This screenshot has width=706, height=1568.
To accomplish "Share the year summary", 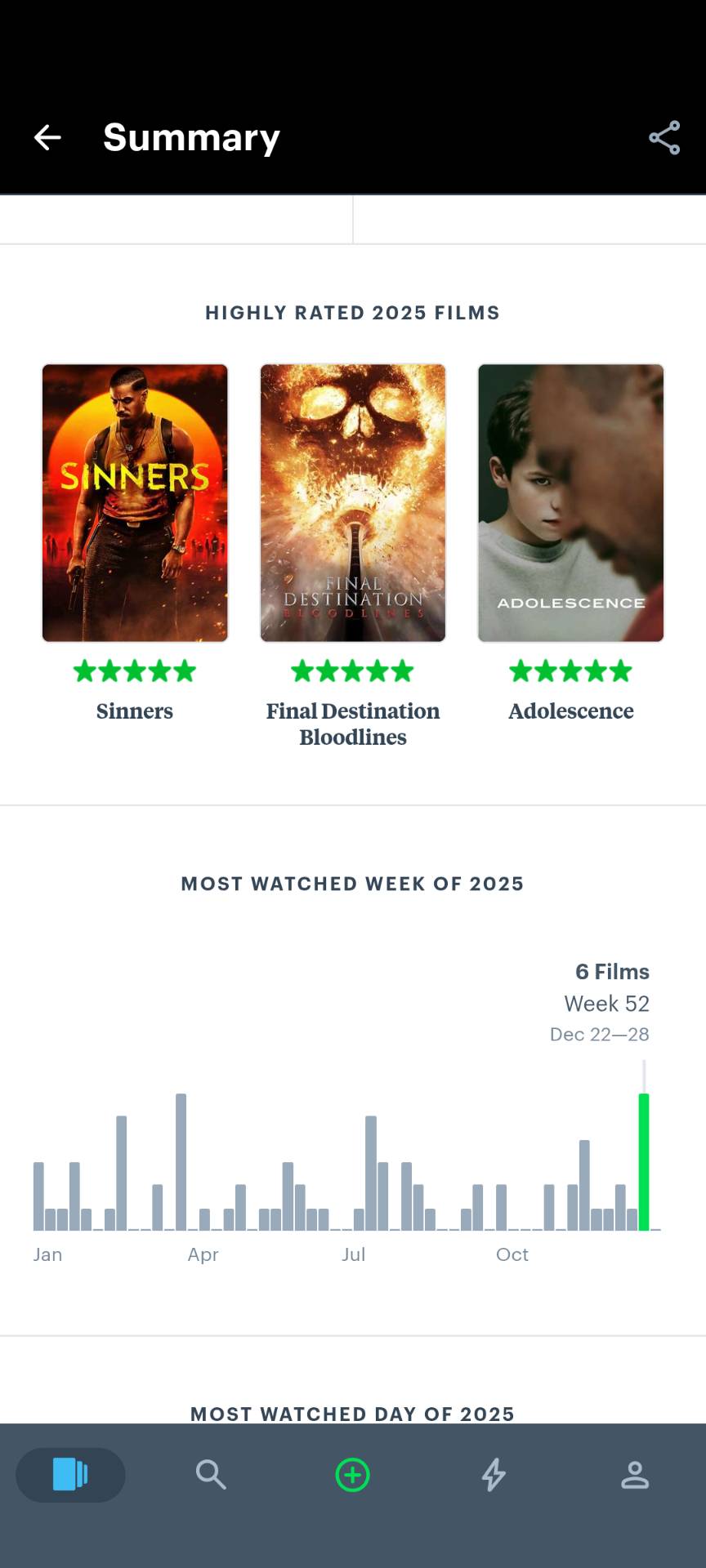I will (x=664, y=137).
